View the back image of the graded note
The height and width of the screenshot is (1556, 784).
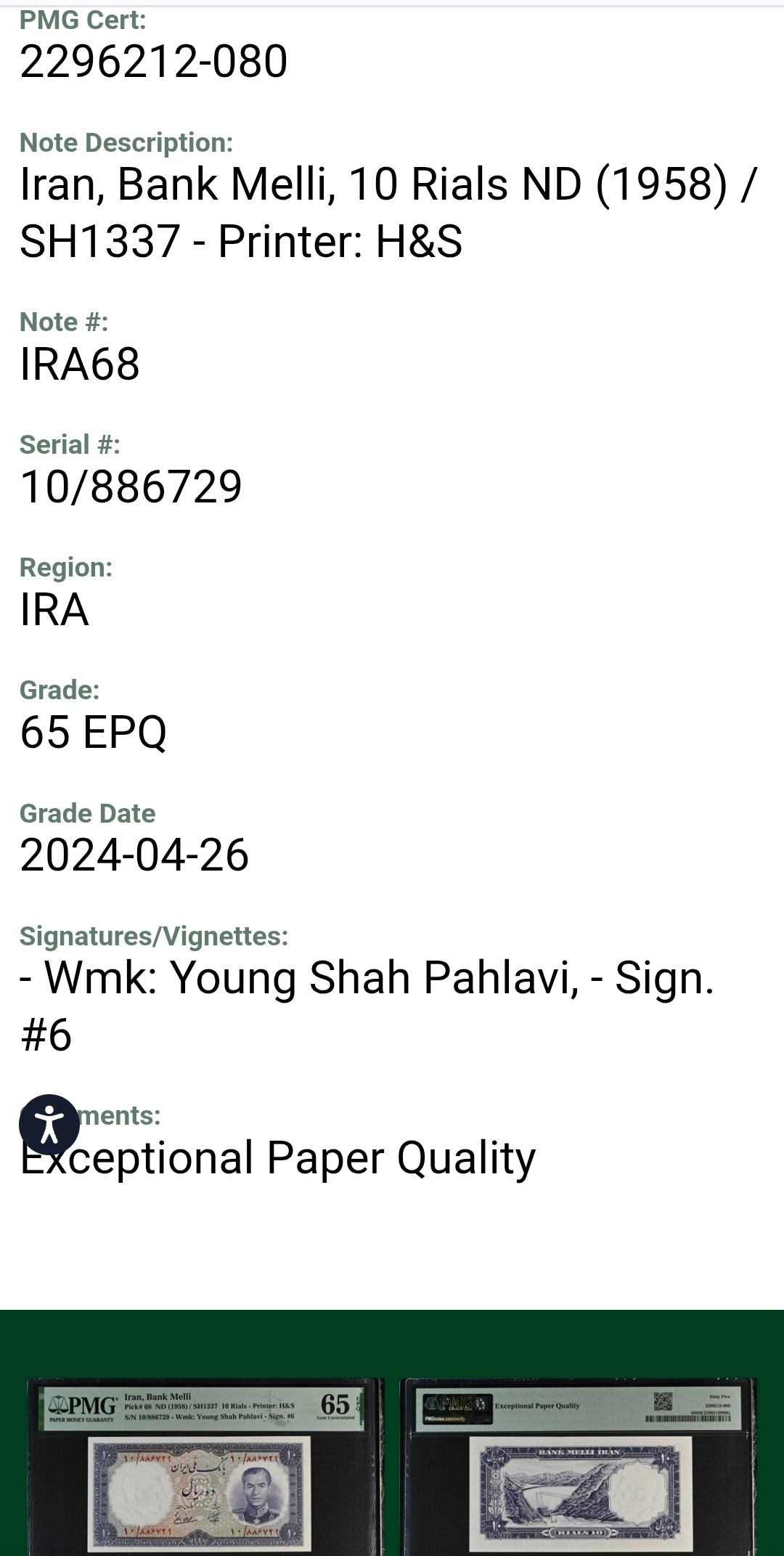pyautogui.click(x=579, y=1467)
